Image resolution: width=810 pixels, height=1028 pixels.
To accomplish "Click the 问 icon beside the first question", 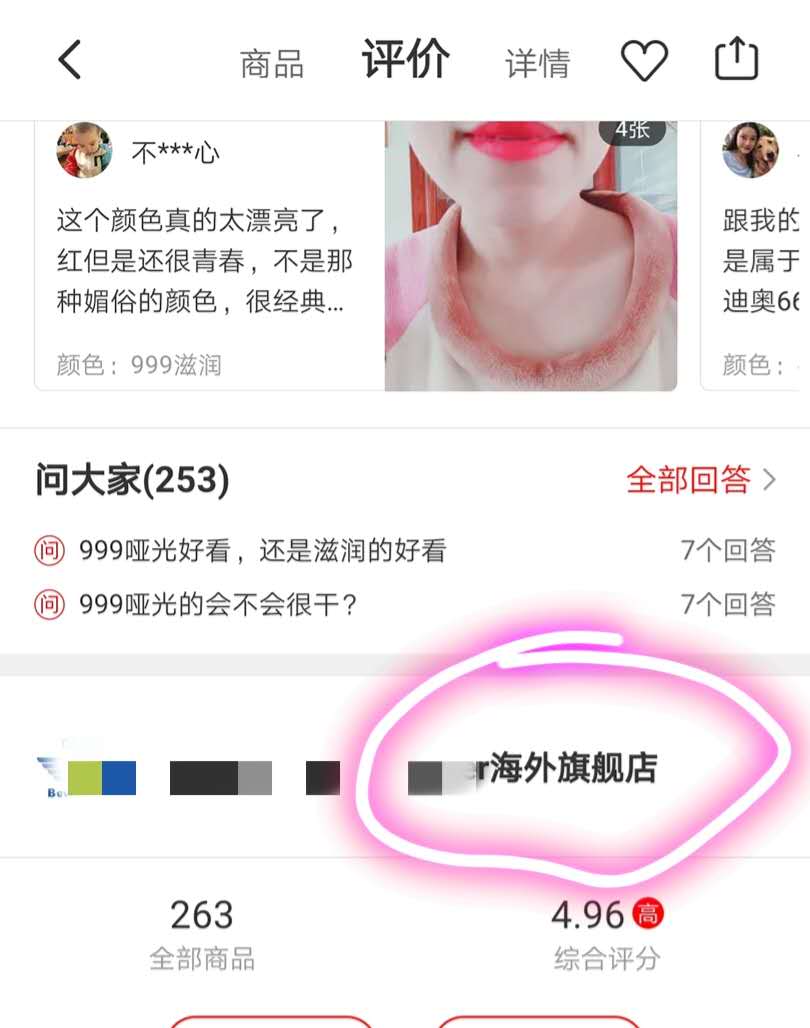I will coord(47,550).
